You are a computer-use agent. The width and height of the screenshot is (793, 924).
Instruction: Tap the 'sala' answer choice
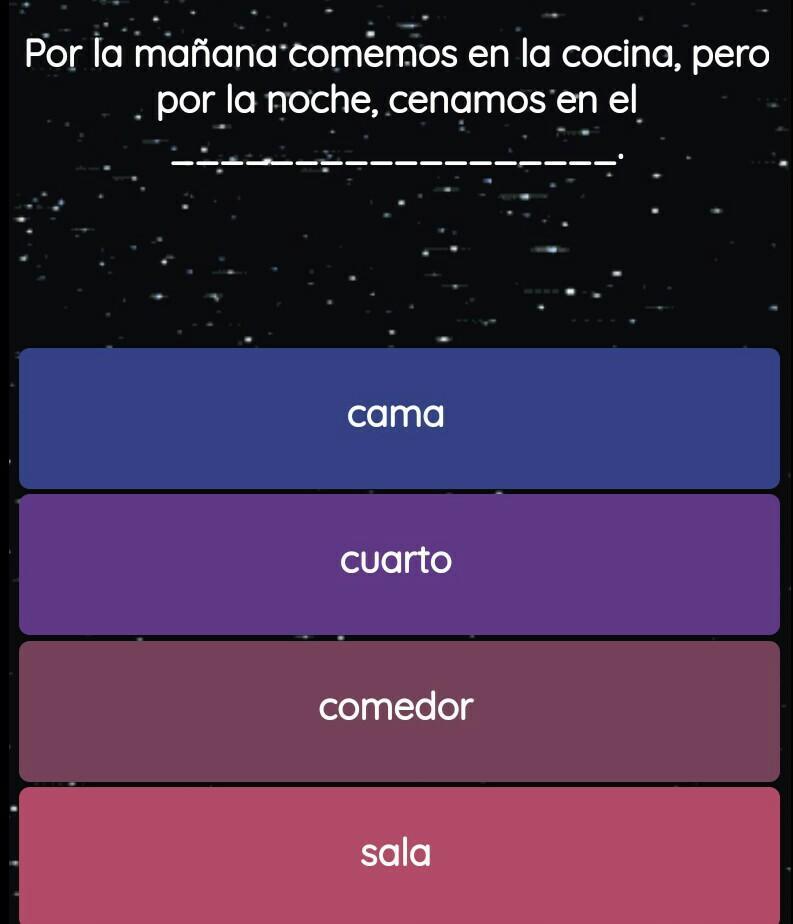tap(397, 855)
